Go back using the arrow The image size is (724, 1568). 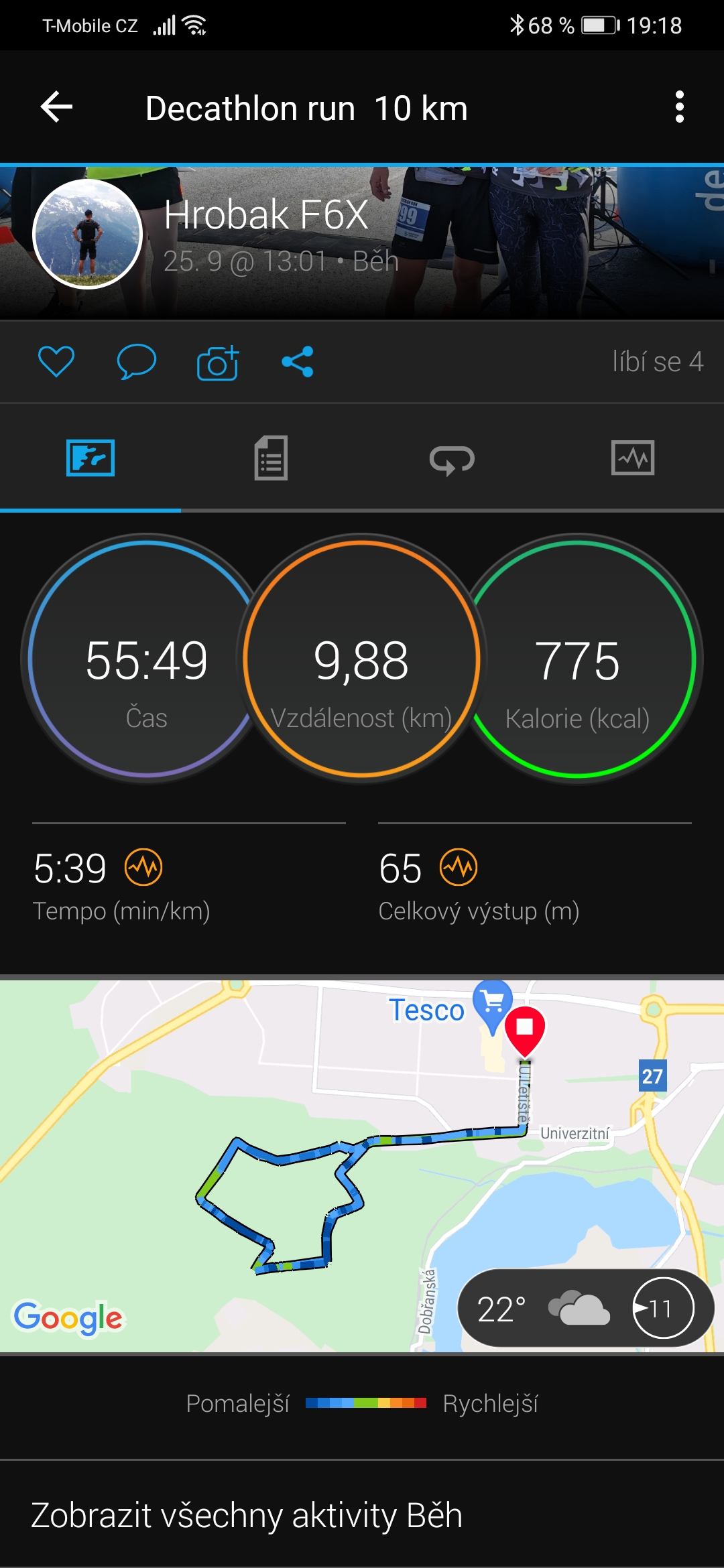[56, 107]
